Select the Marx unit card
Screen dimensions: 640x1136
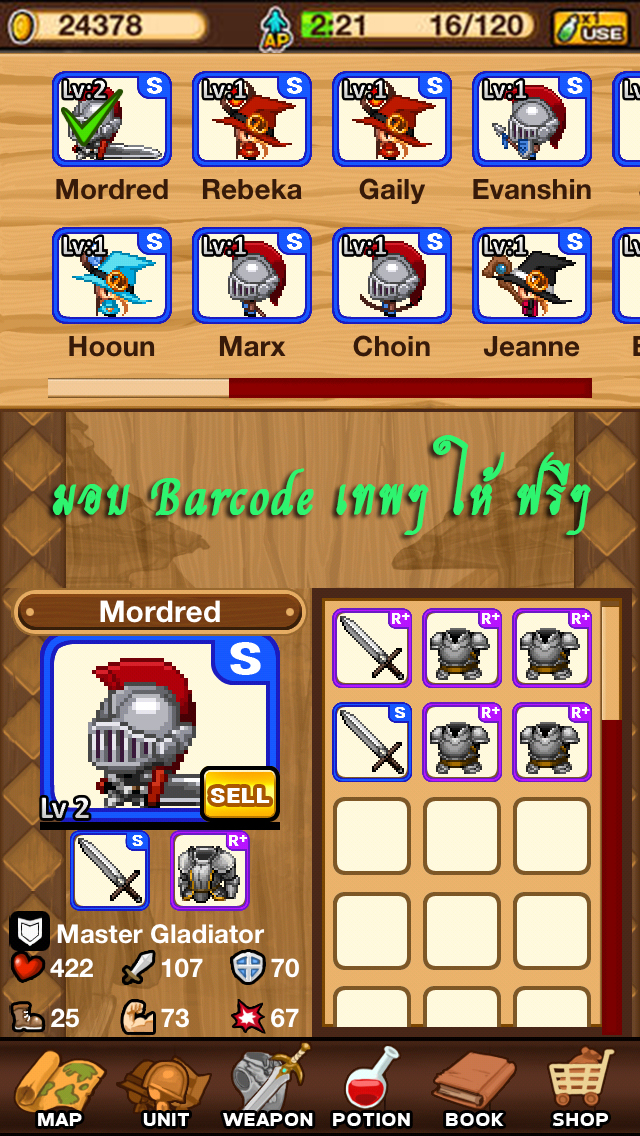pyautogui.click(x=251, y=276)
